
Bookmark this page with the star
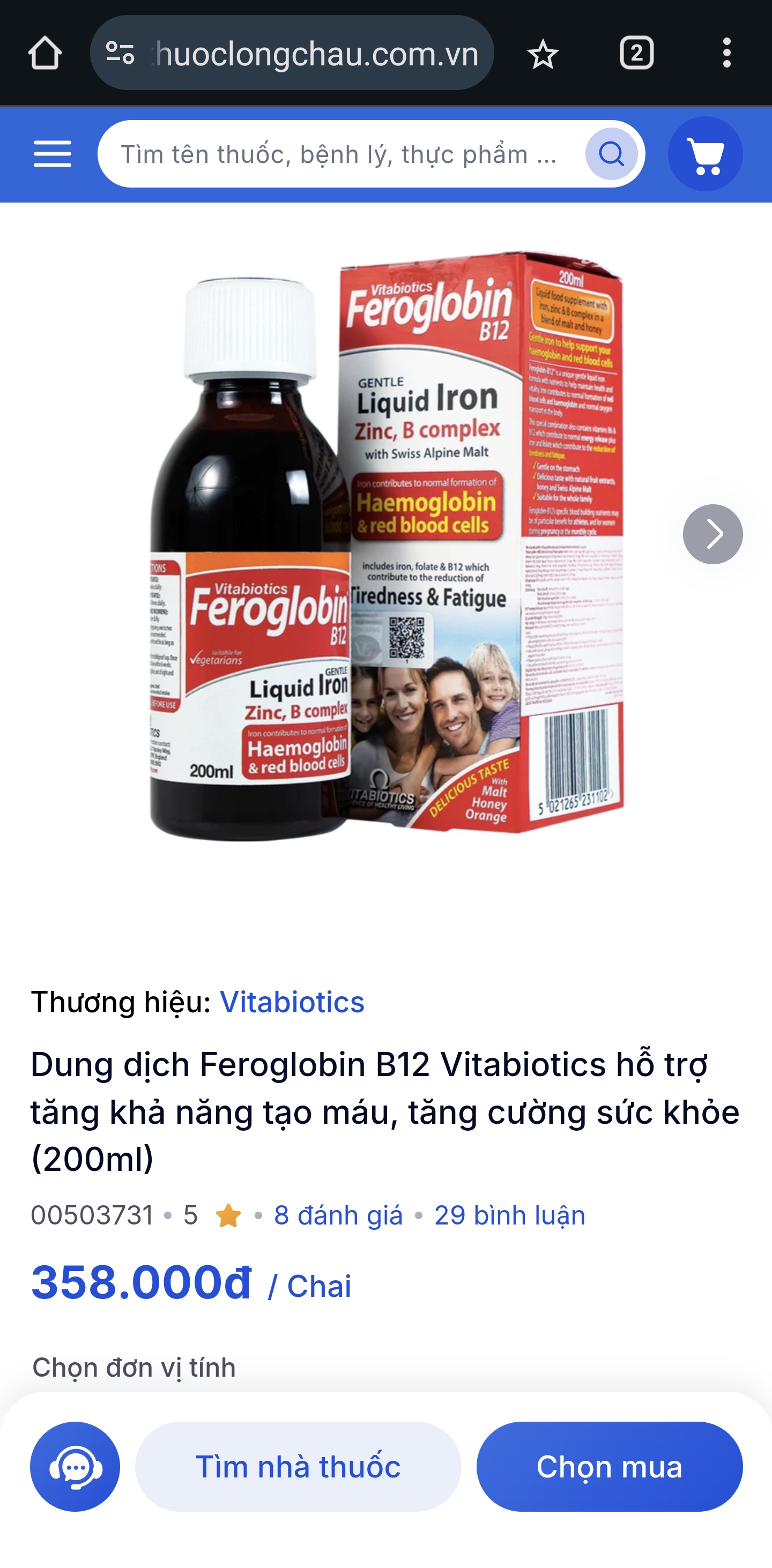coord(543,54)
